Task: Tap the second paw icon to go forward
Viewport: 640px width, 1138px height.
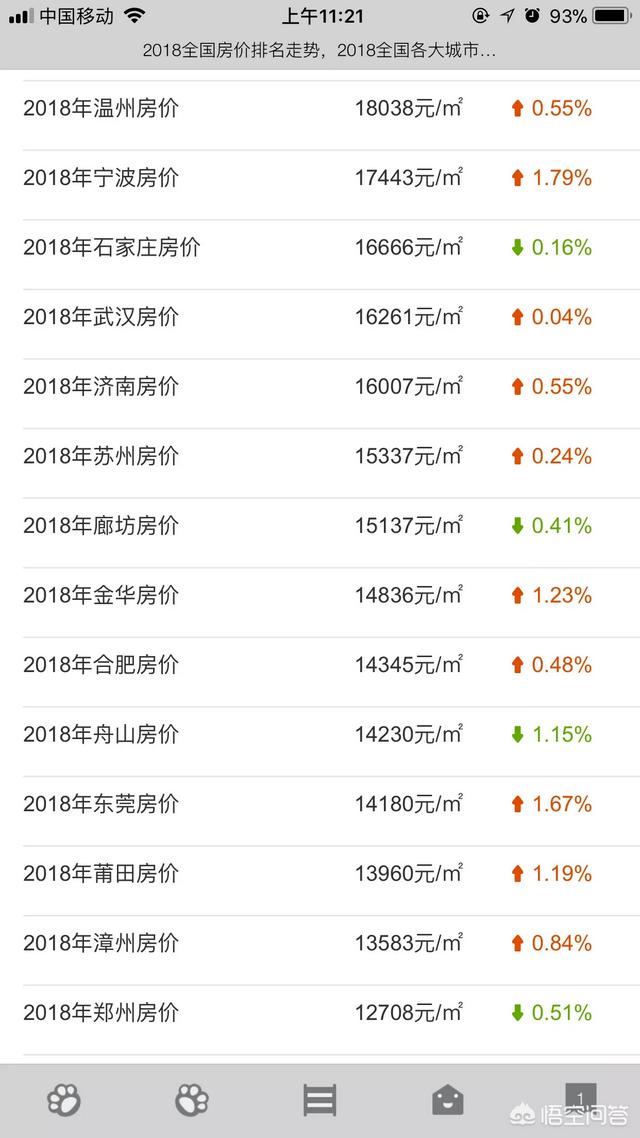Action: pos(192,1101)
